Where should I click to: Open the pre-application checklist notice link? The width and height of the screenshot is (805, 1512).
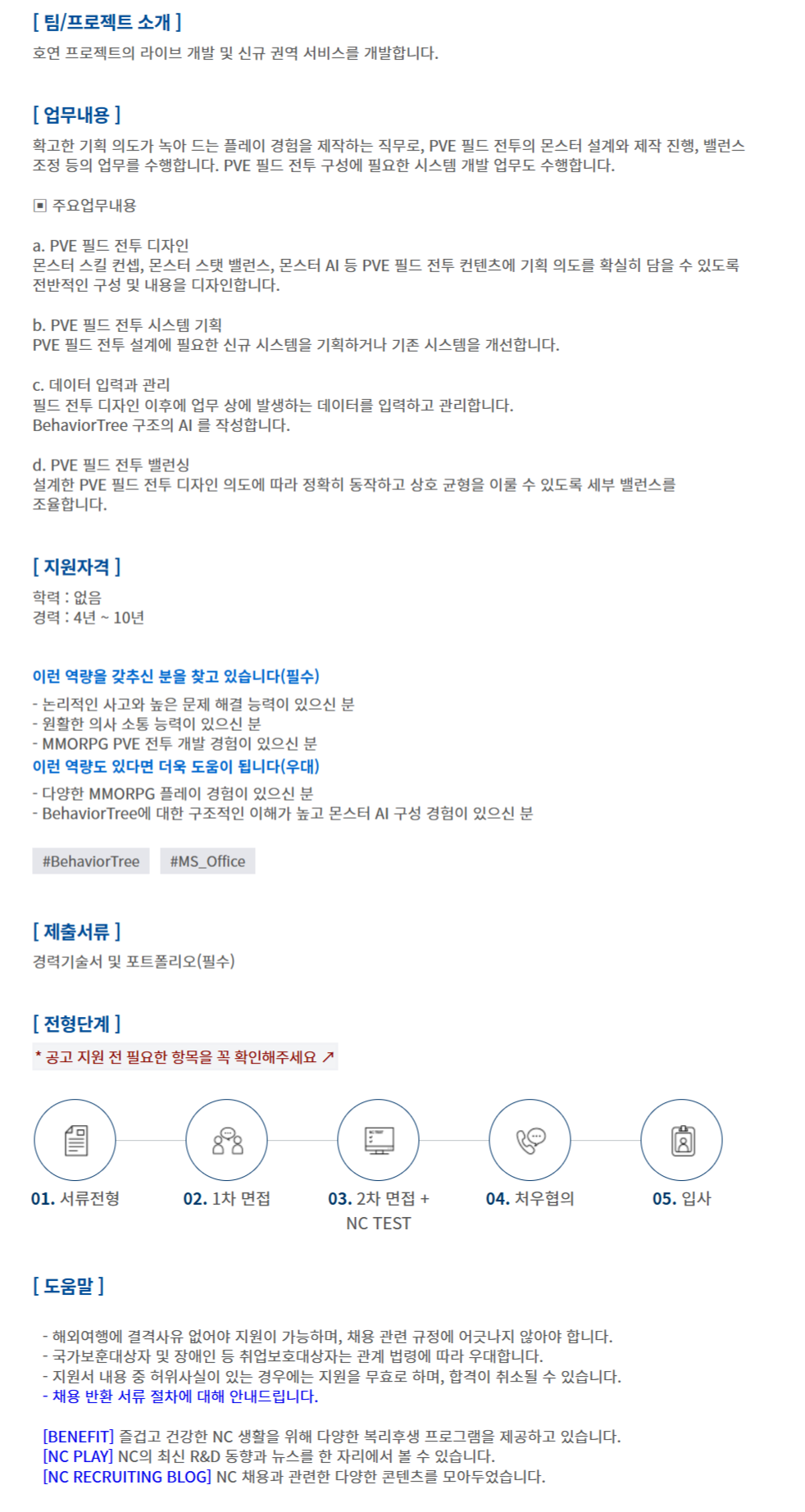pos(185,1057)
